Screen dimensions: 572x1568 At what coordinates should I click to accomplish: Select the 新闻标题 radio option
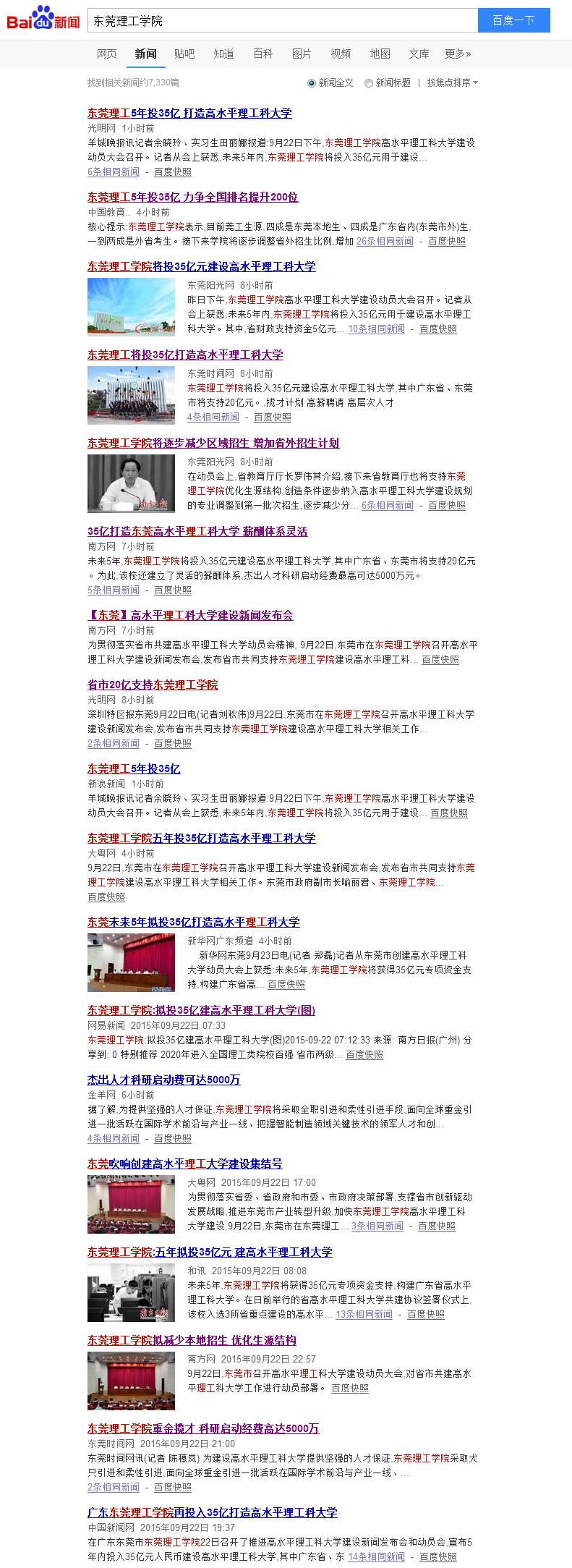(x=369, y=83)
